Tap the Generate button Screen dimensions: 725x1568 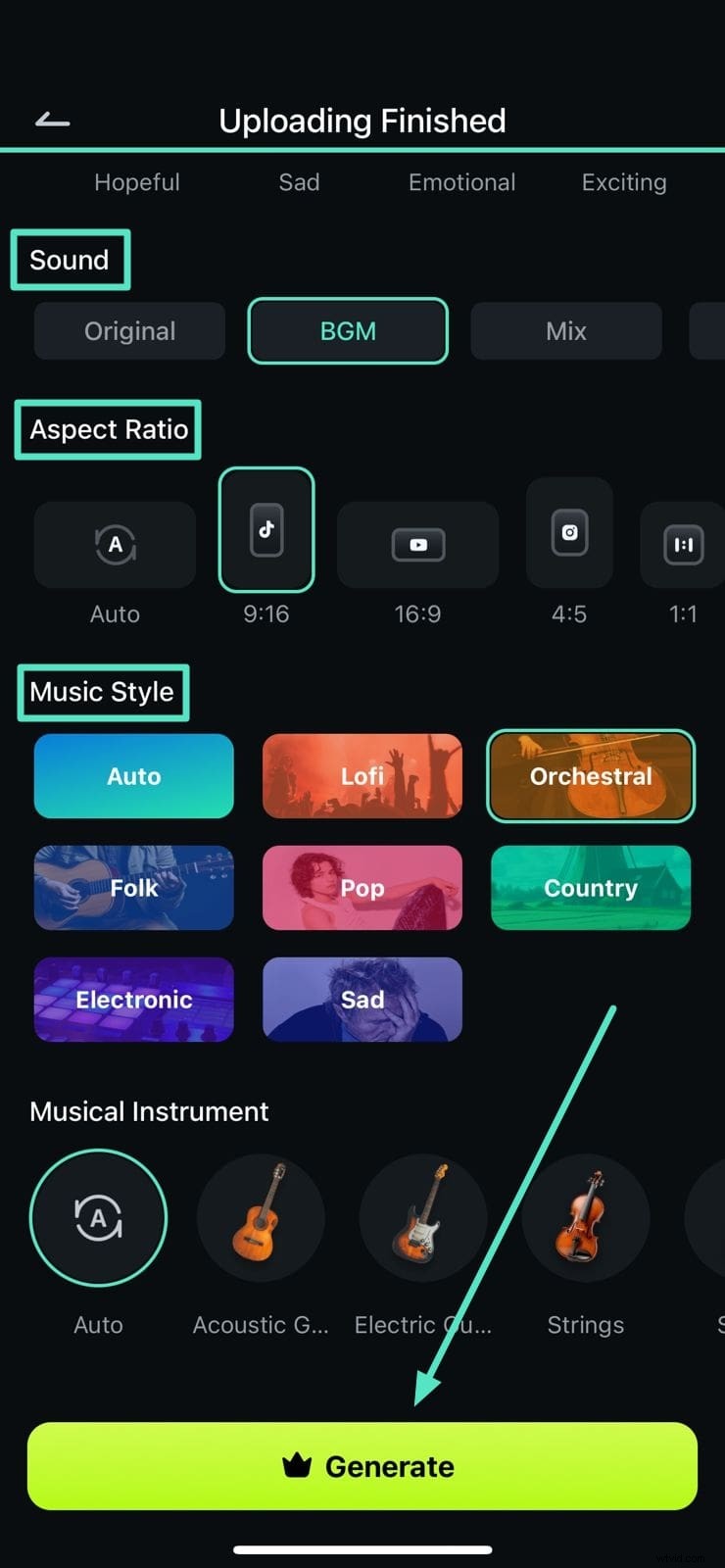(362, 1466)
